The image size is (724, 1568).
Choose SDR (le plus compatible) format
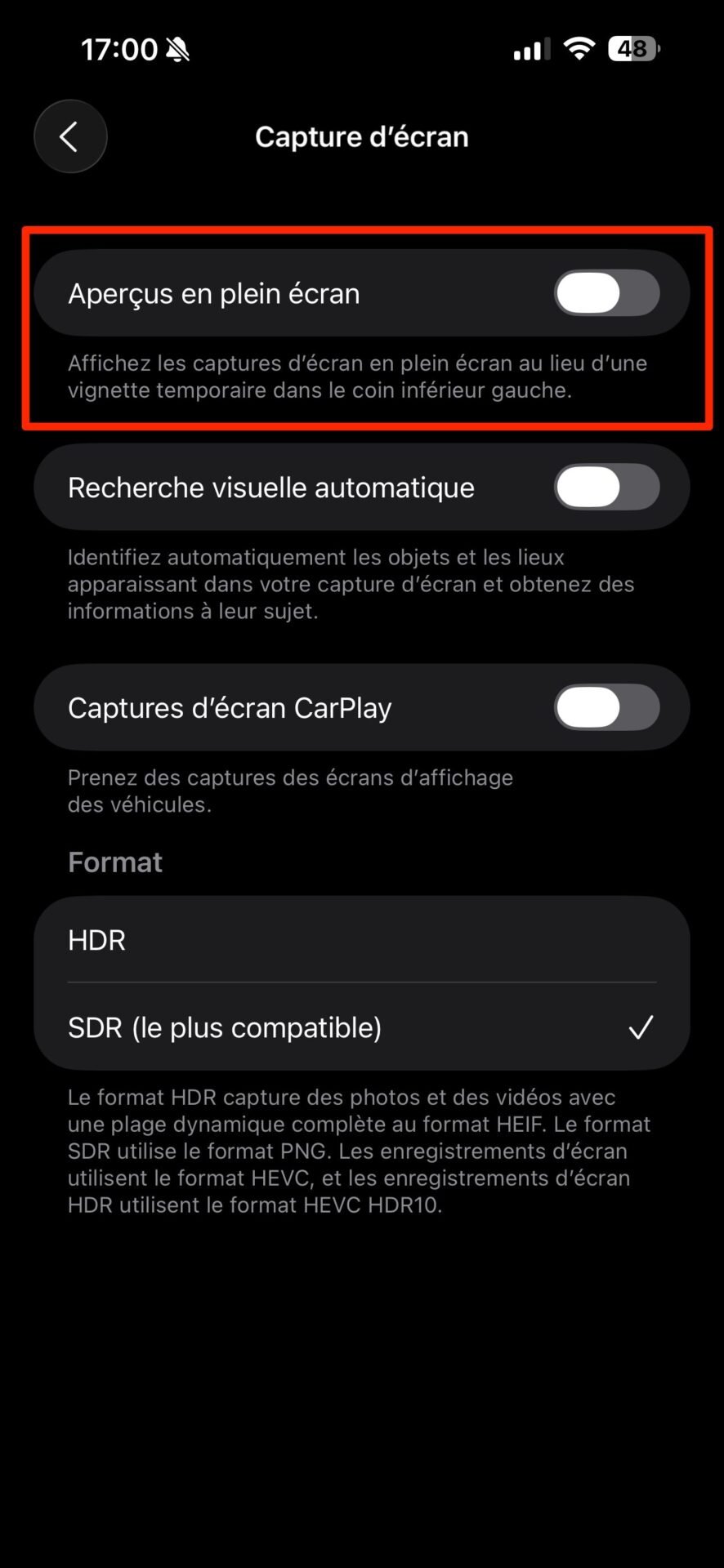point(362,1027)
